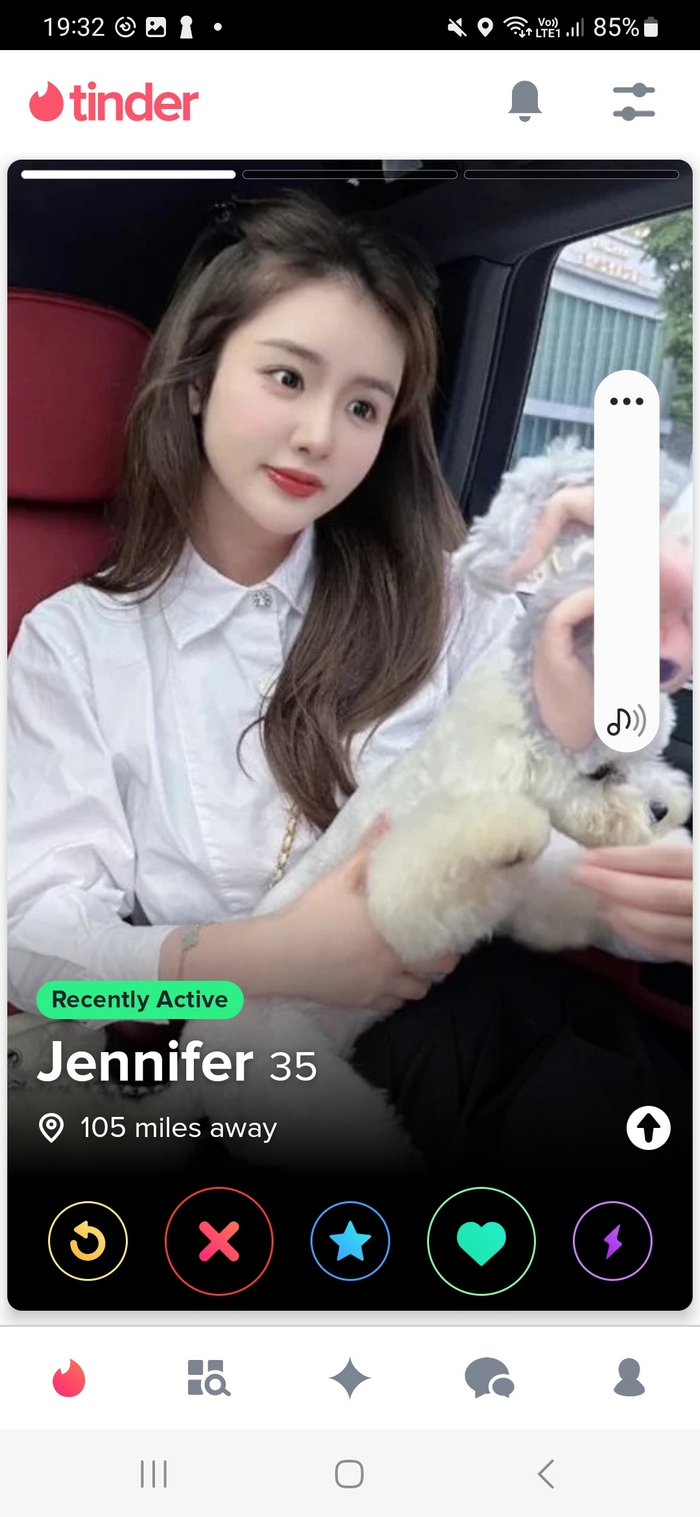
Task: Switch to the Messages tab
Action: [x=489, y=1379]
